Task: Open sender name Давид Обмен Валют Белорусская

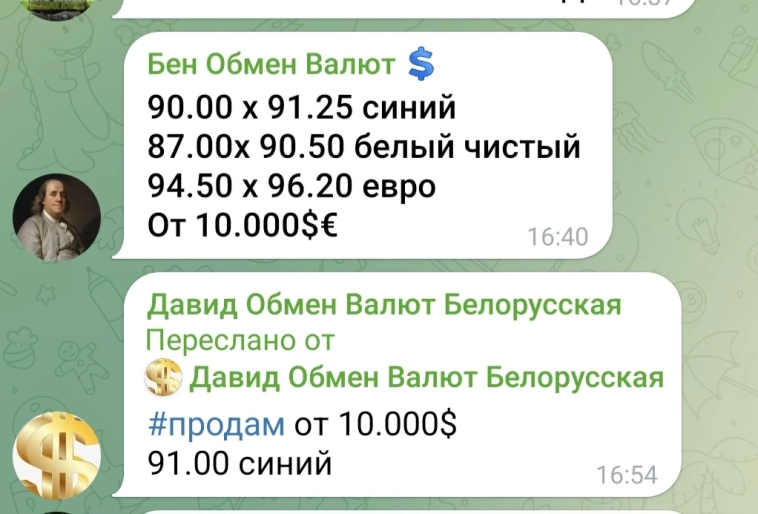Action: [384, 304]
